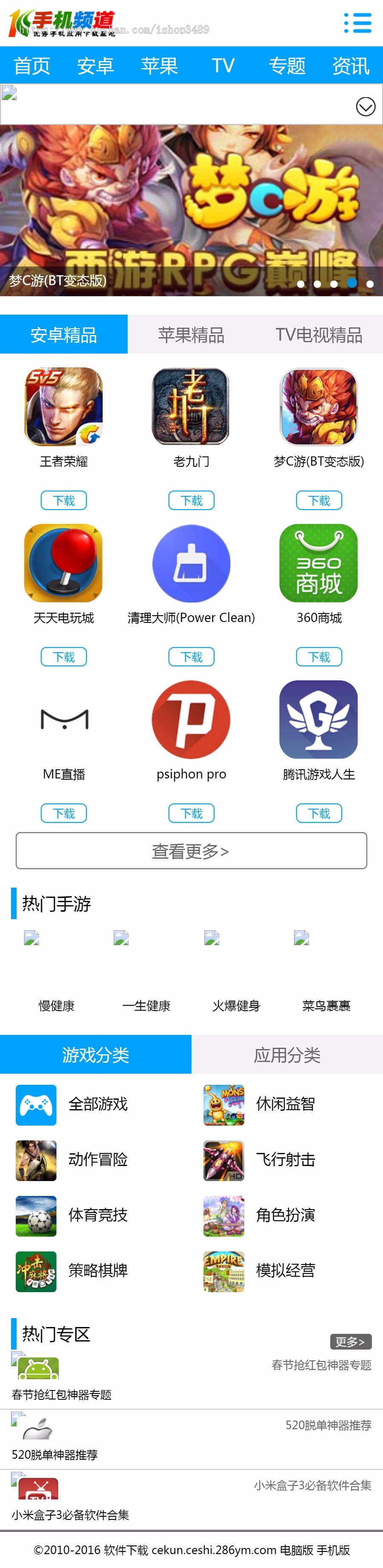The image size is (383, 1568).
Task: Tap 更多> next to 热门专区
Action: 350,1342
